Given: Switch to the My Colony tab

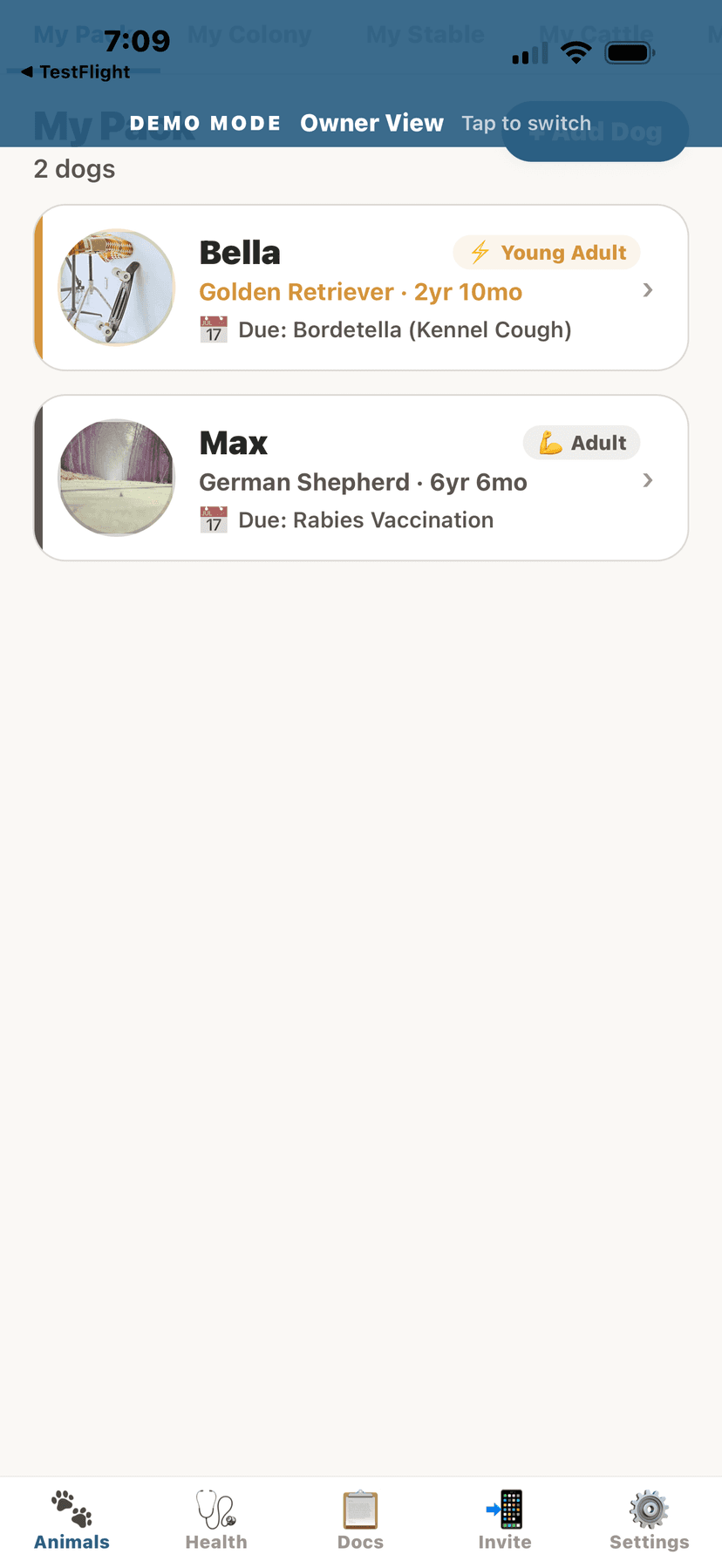Looking at the screenshot, I should click(x=249, y=34).
